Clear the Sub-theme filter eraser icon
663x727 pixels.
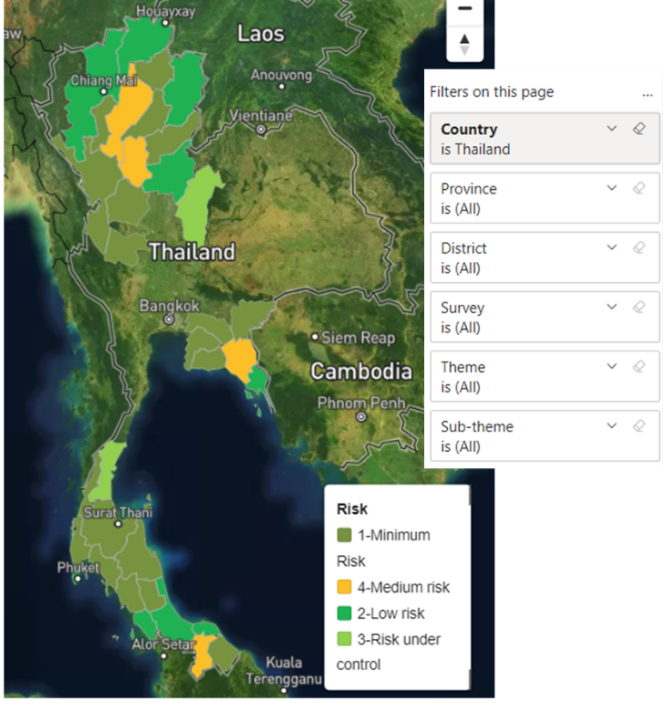(x=640, y=426)
